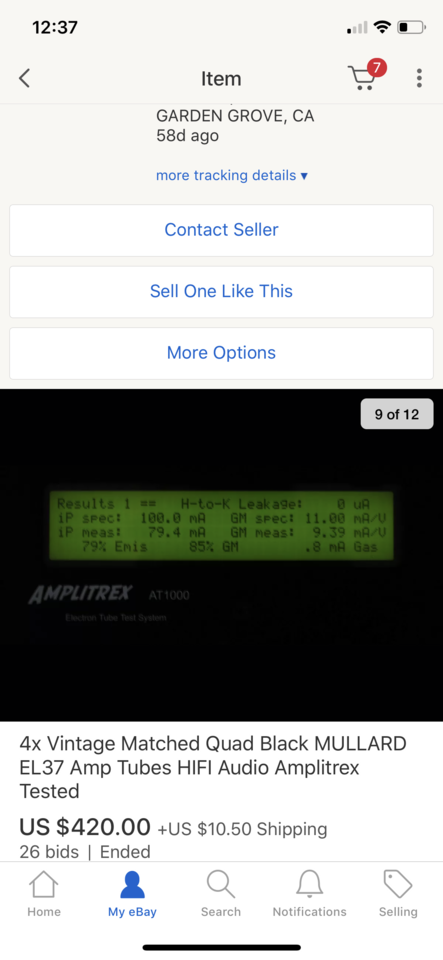Open the three-dot overflow menu
Viewport: 443px width, 960px height.
pos(419,78)
